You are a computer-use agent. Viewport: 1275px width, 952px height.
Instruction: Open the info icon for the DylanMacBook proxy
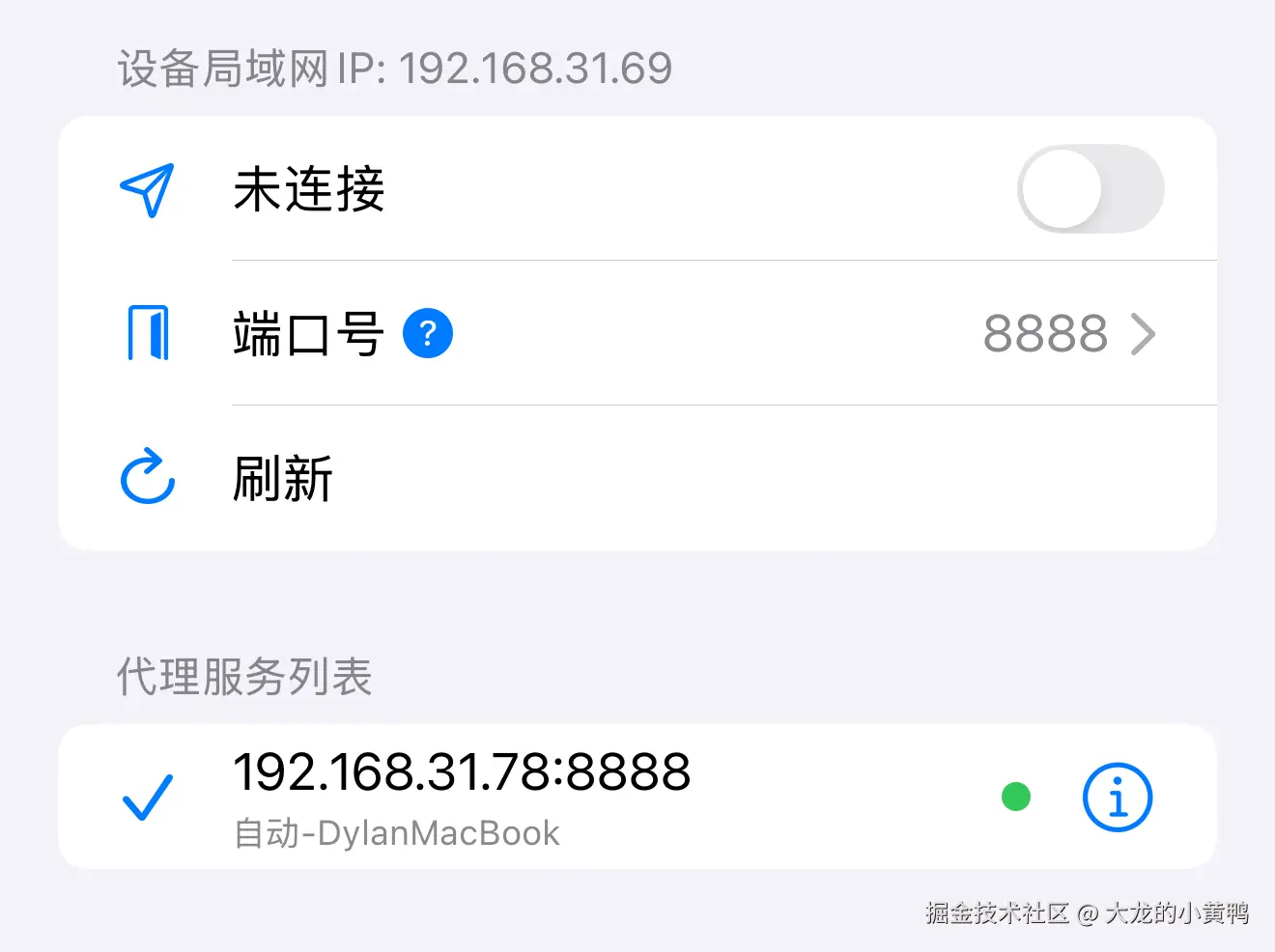coord(1118,798)
